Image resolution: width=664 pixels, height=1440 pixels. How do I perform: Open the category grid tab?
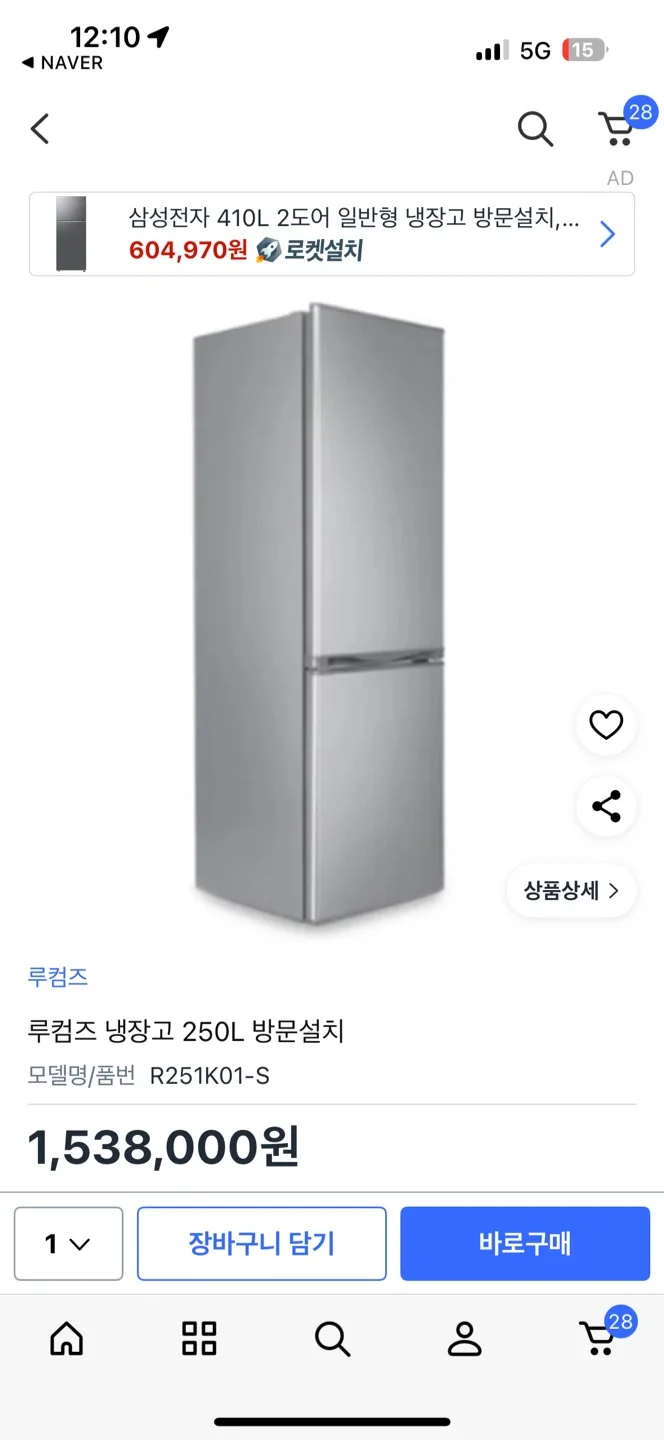[199, 1338]
